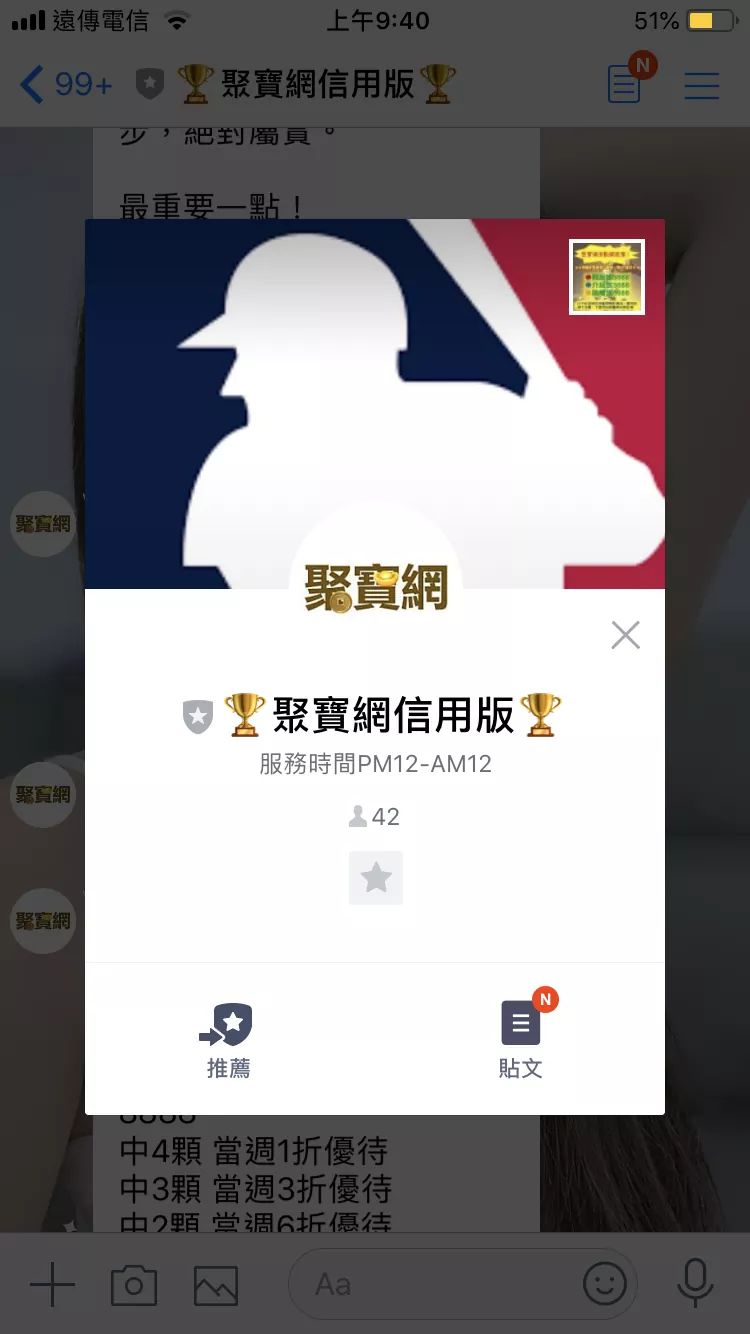Viewport: 750px width, 1334px height.
Task: Open the chat hamburger menu
Action: click(702, 85)
